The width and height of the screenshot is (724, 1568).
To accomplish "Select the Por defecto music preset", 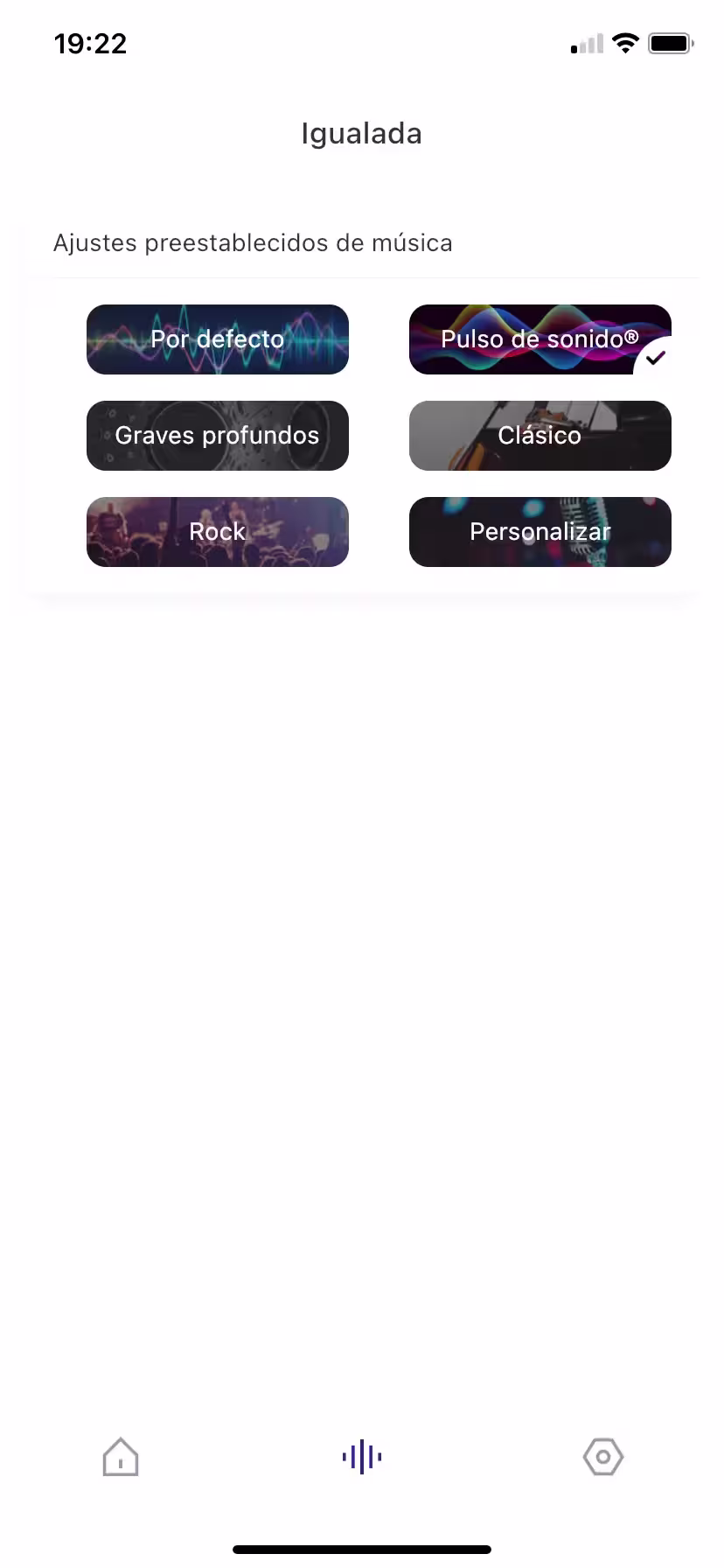I will click(218, 339).
